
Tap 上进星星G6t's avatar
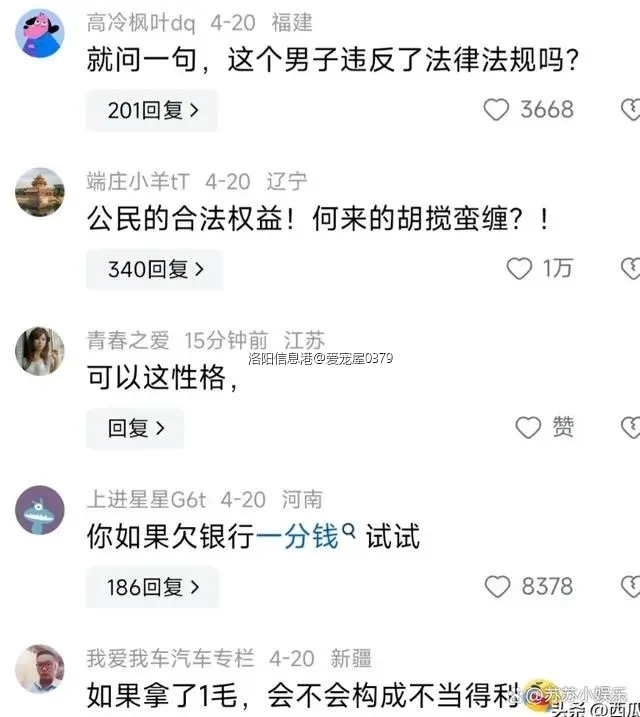[x=40, y=510]
